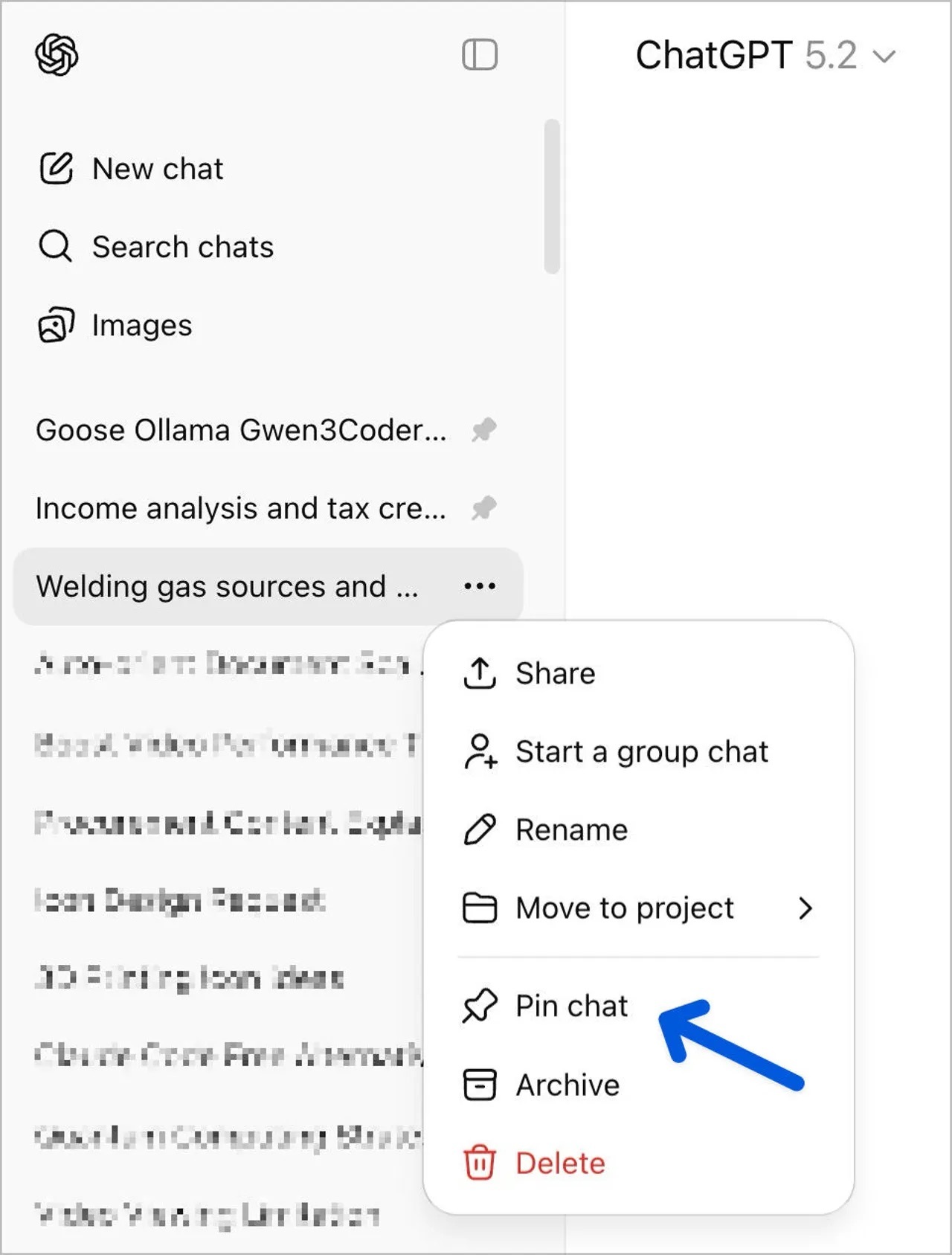The width and height of the screenshot is (952, 1255).
Task: Rename the selected chat
Action: pos(571,830)
